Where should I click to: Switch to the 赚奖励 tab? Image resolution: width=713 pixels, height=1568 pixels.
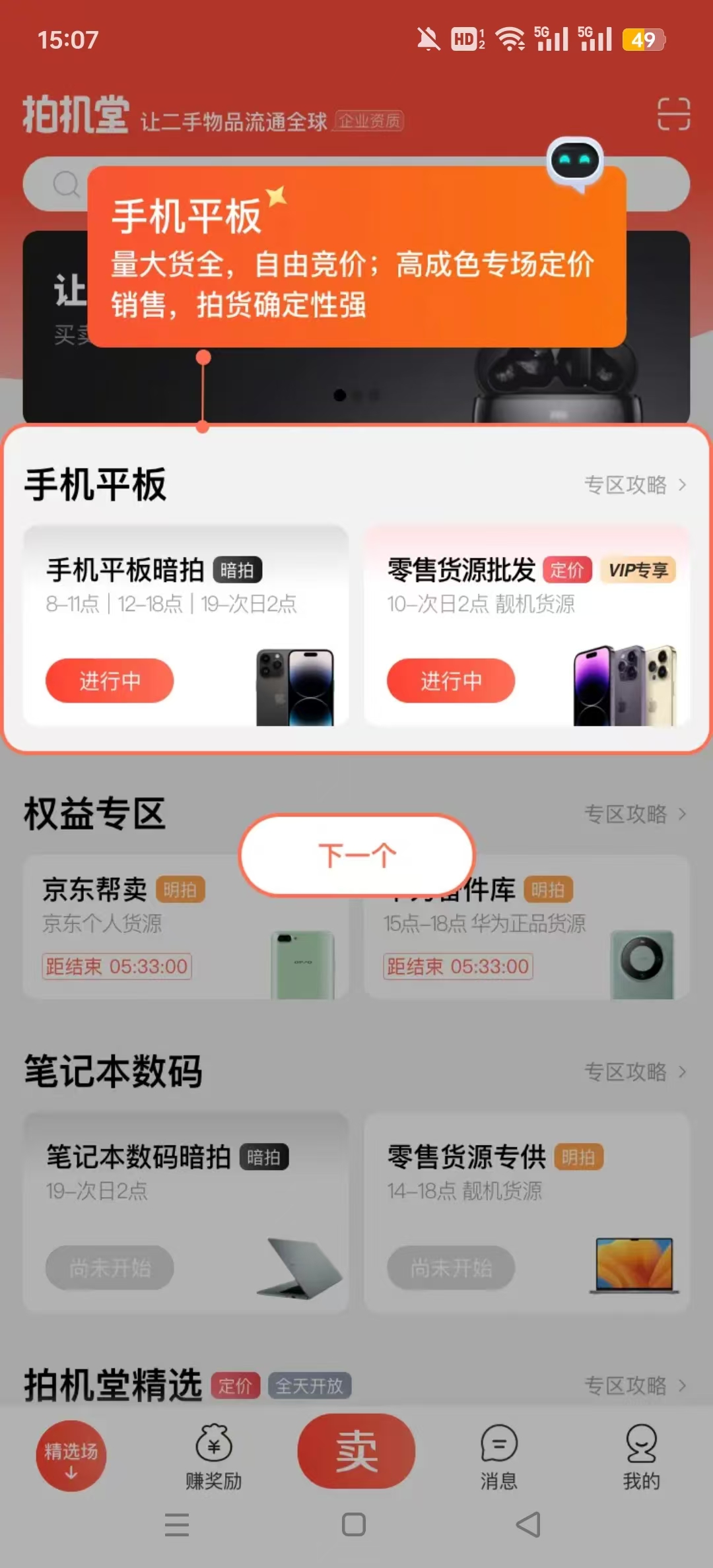(x=214, y=1456)
